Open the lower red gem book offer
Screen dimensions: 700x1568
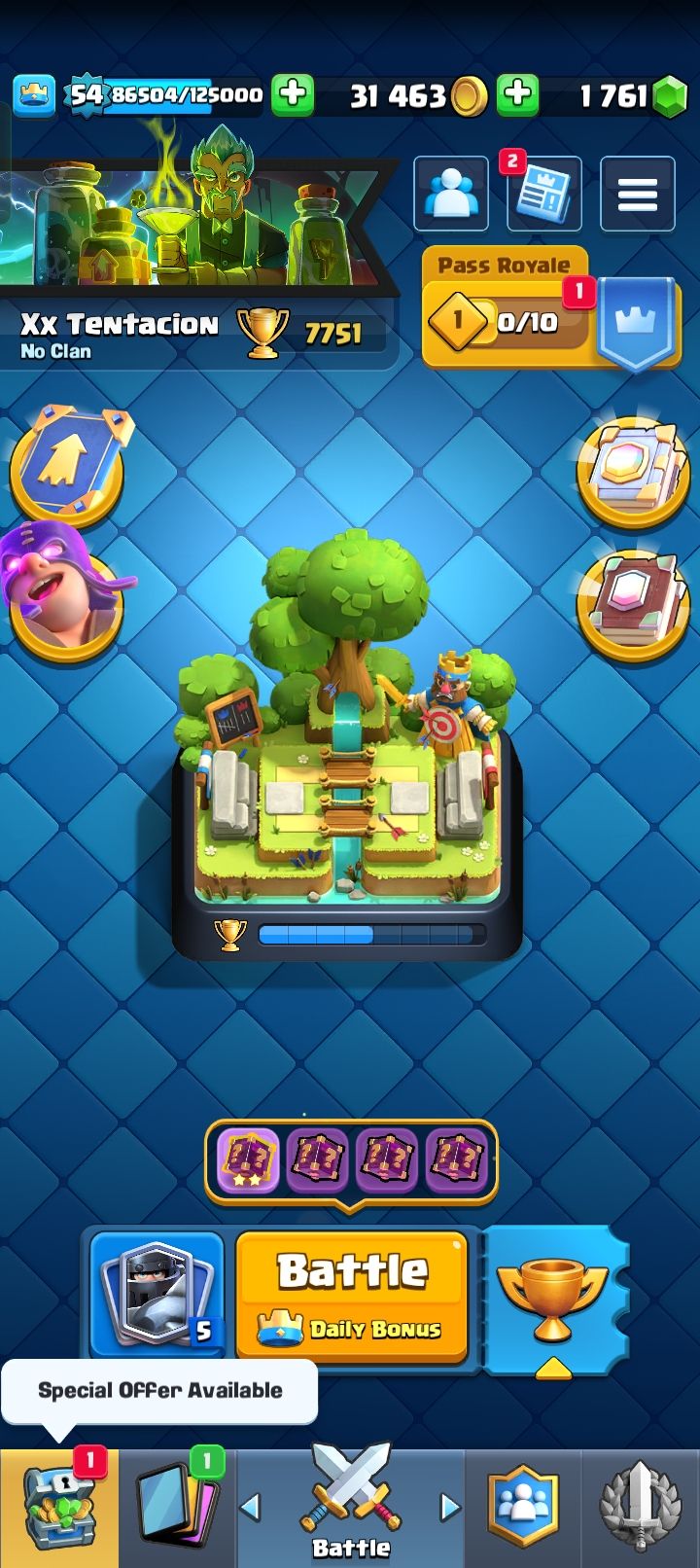click(x=632, y=603)
